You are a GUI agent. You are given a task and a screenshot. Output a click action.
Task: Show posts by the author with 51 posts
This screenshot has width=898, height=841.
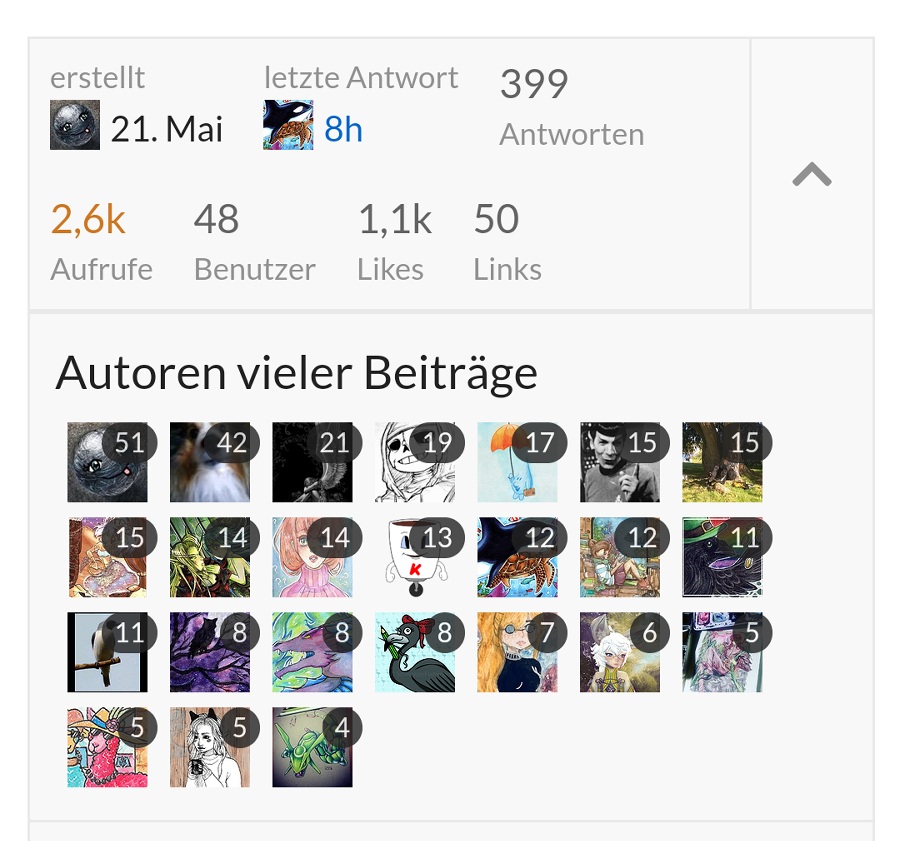(107, 462)
